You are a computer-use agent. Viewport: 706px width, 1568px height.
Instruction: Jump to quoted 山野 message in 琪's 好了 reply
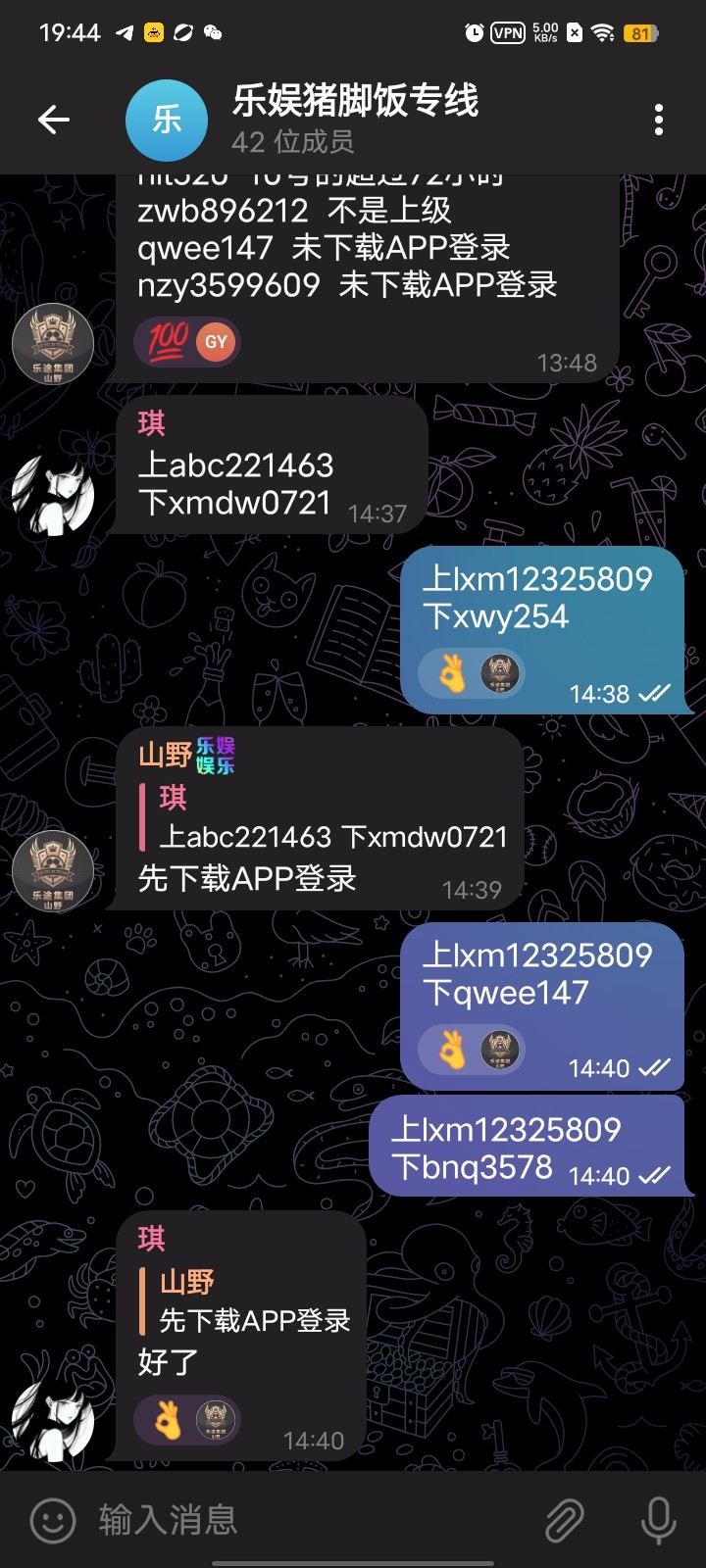coord(253,1301)
